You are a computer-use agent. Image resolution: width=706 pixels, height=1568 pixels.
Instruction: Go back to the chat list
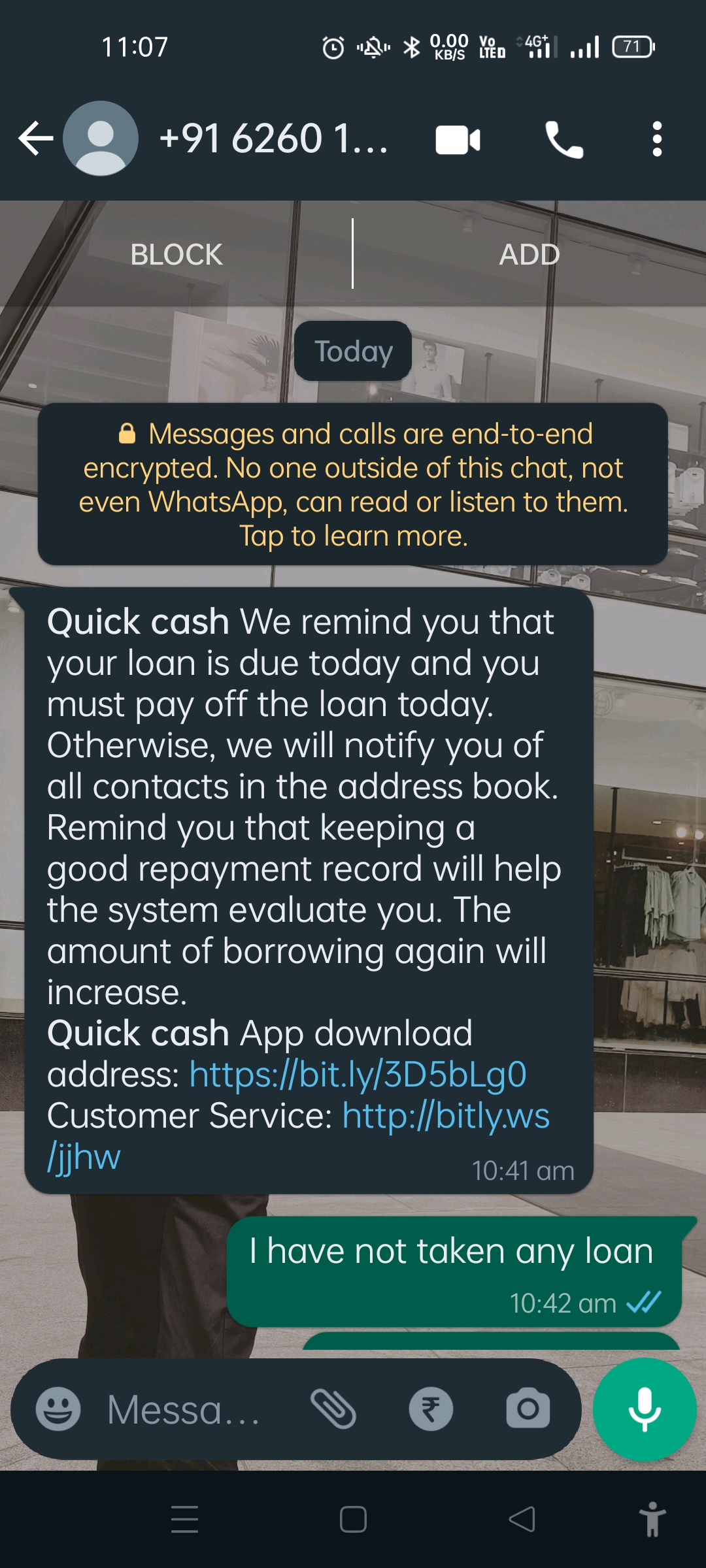coord(36,139)
